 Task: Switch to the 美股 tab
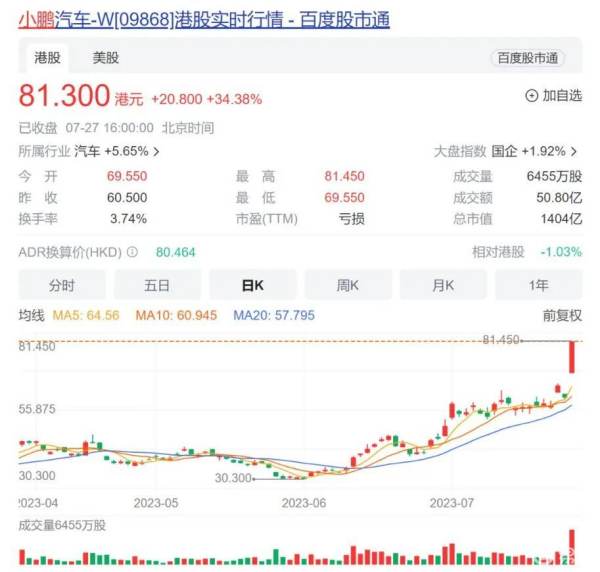coord(105,58)
